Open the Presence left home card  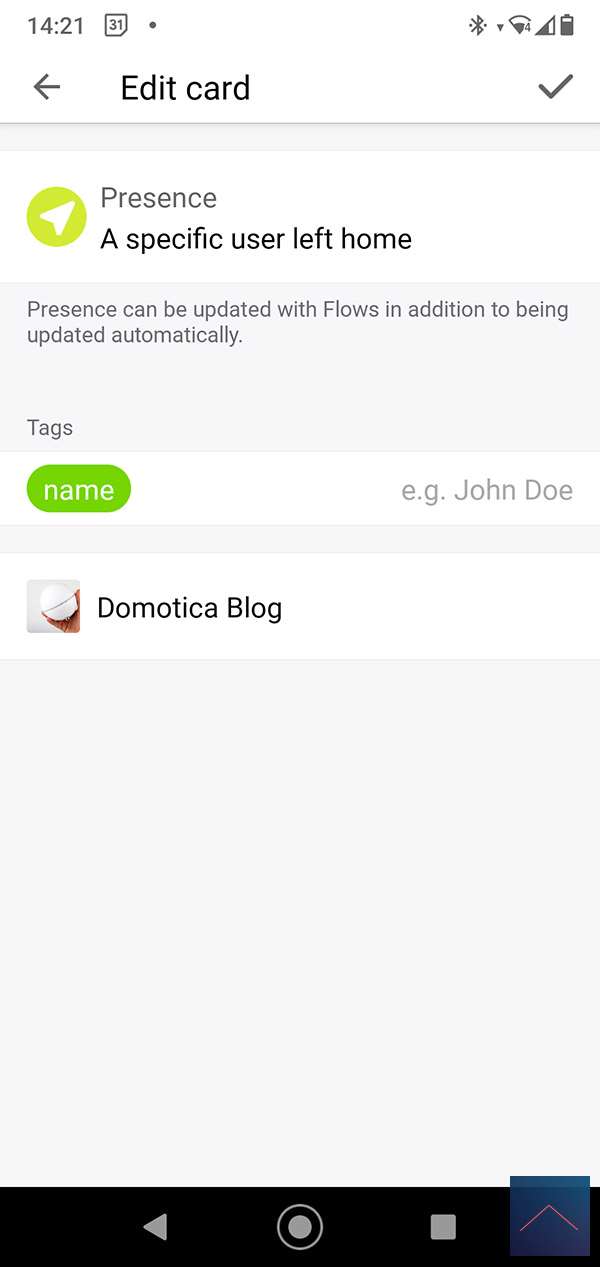[255, 218]
